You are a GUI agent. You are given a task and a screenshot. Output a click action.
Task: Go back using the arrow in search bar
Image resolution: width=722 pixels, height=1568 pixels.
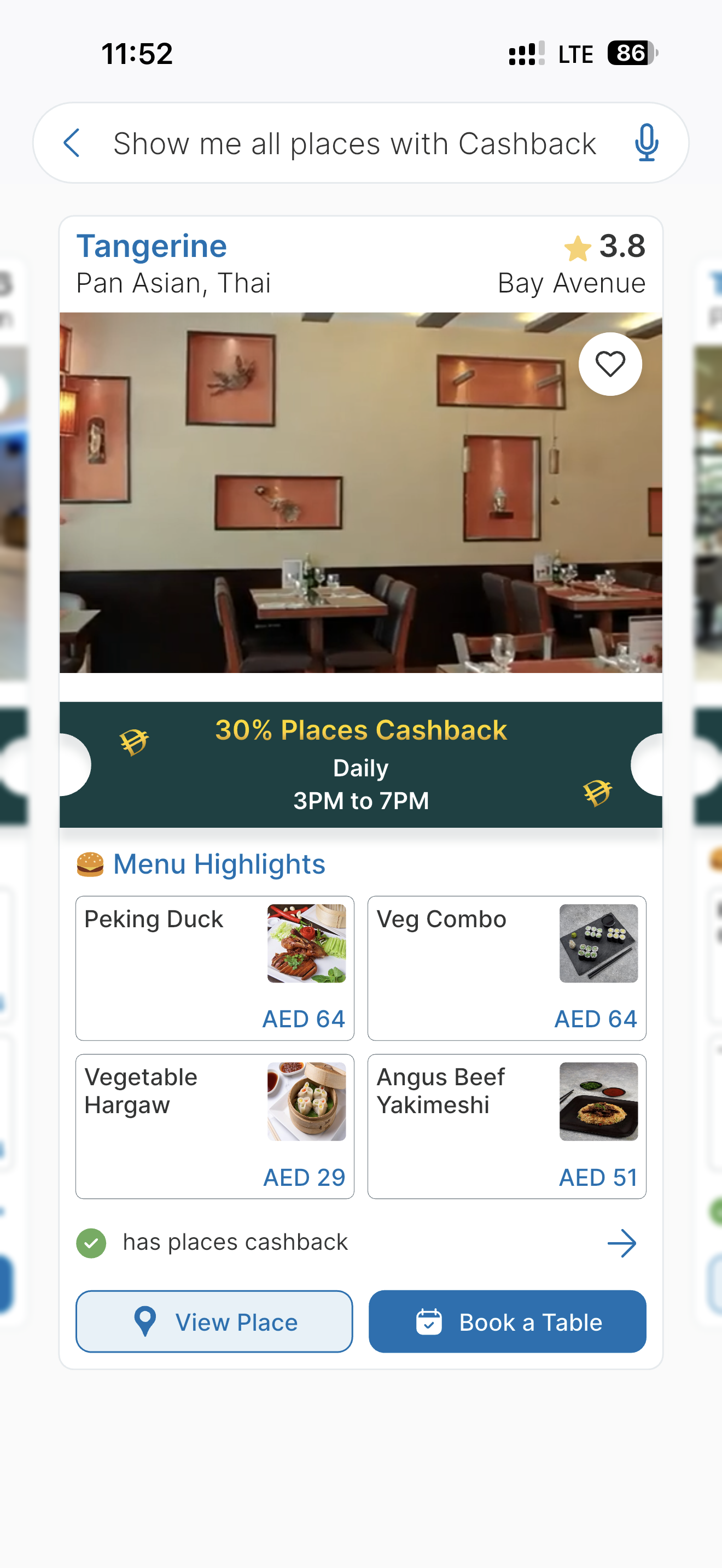point(72,143)
